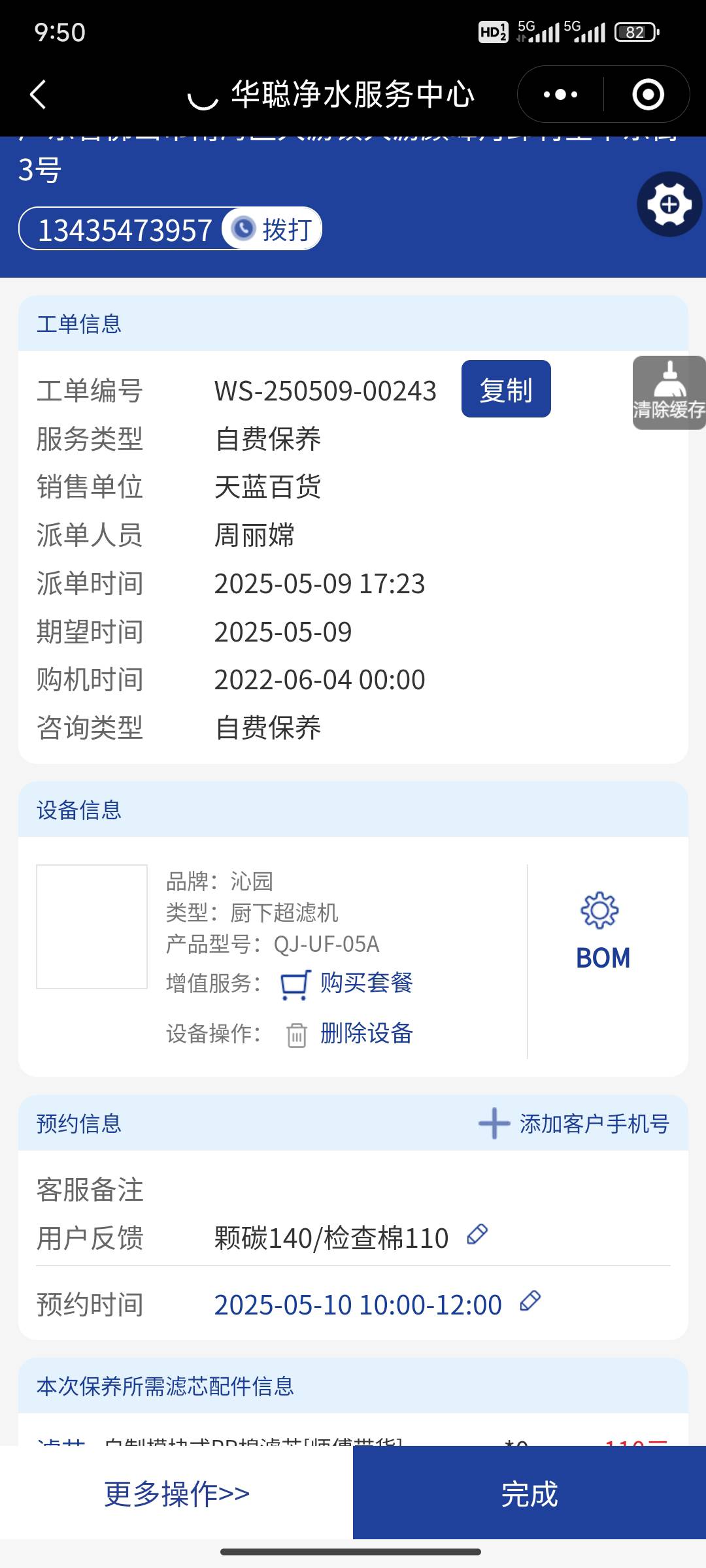The height and width of the screenshot is (1568, 706).
Task: Edit the 预约时间 appointment time
Action: click(531, 1301)
